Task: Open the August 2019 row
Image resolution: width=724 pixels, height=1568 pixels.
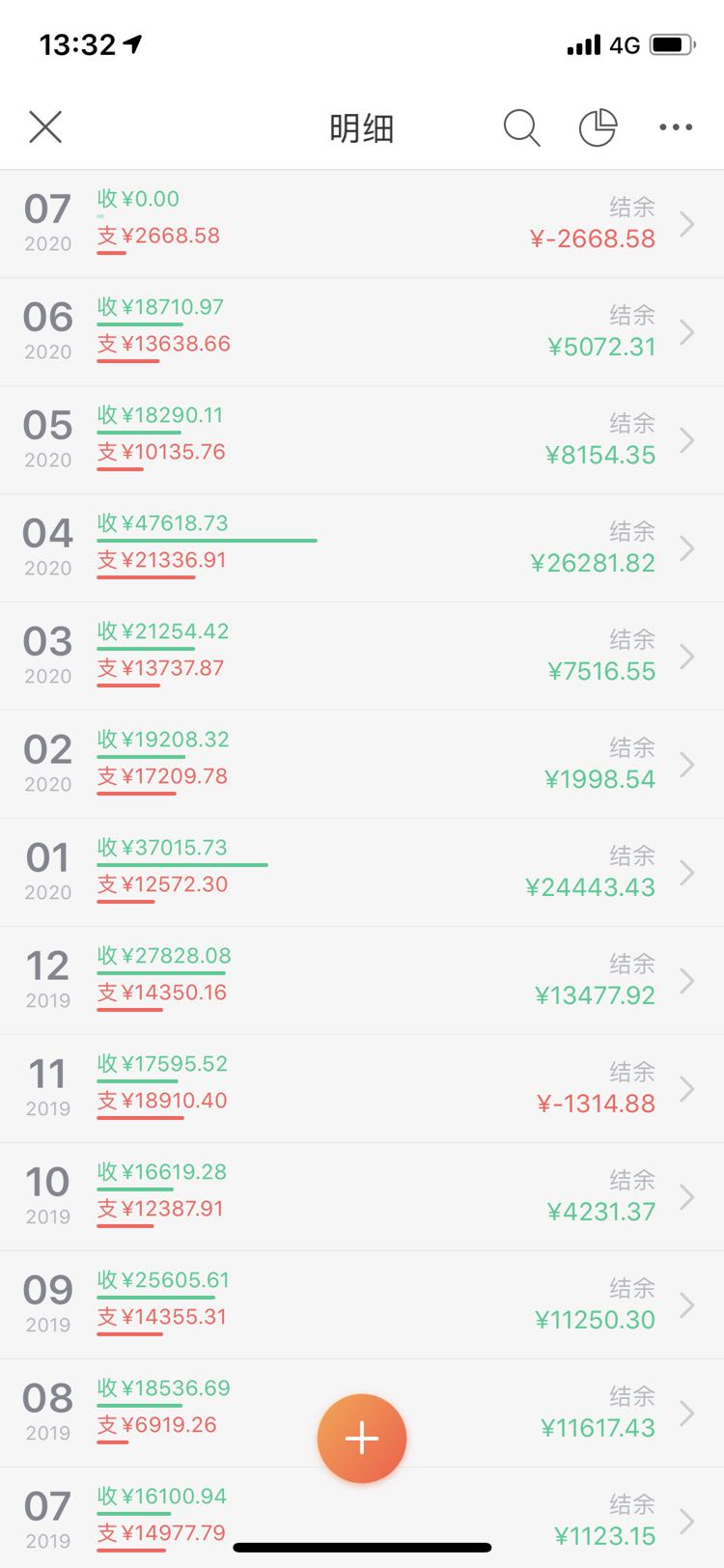Action: [x=362, y=1414]
